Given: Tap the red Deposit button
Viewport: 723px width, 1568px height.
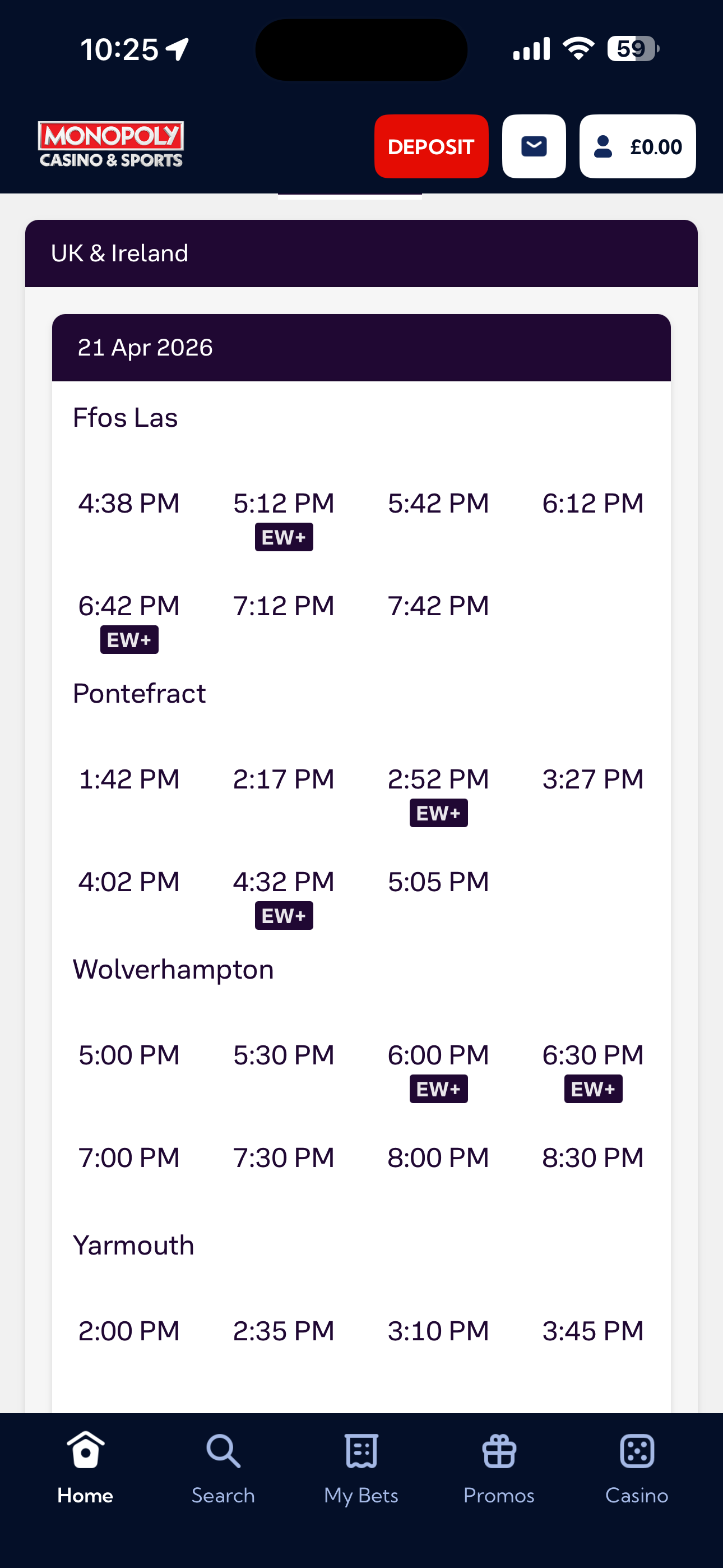Looking at the screenshot, I should point(431,147).
